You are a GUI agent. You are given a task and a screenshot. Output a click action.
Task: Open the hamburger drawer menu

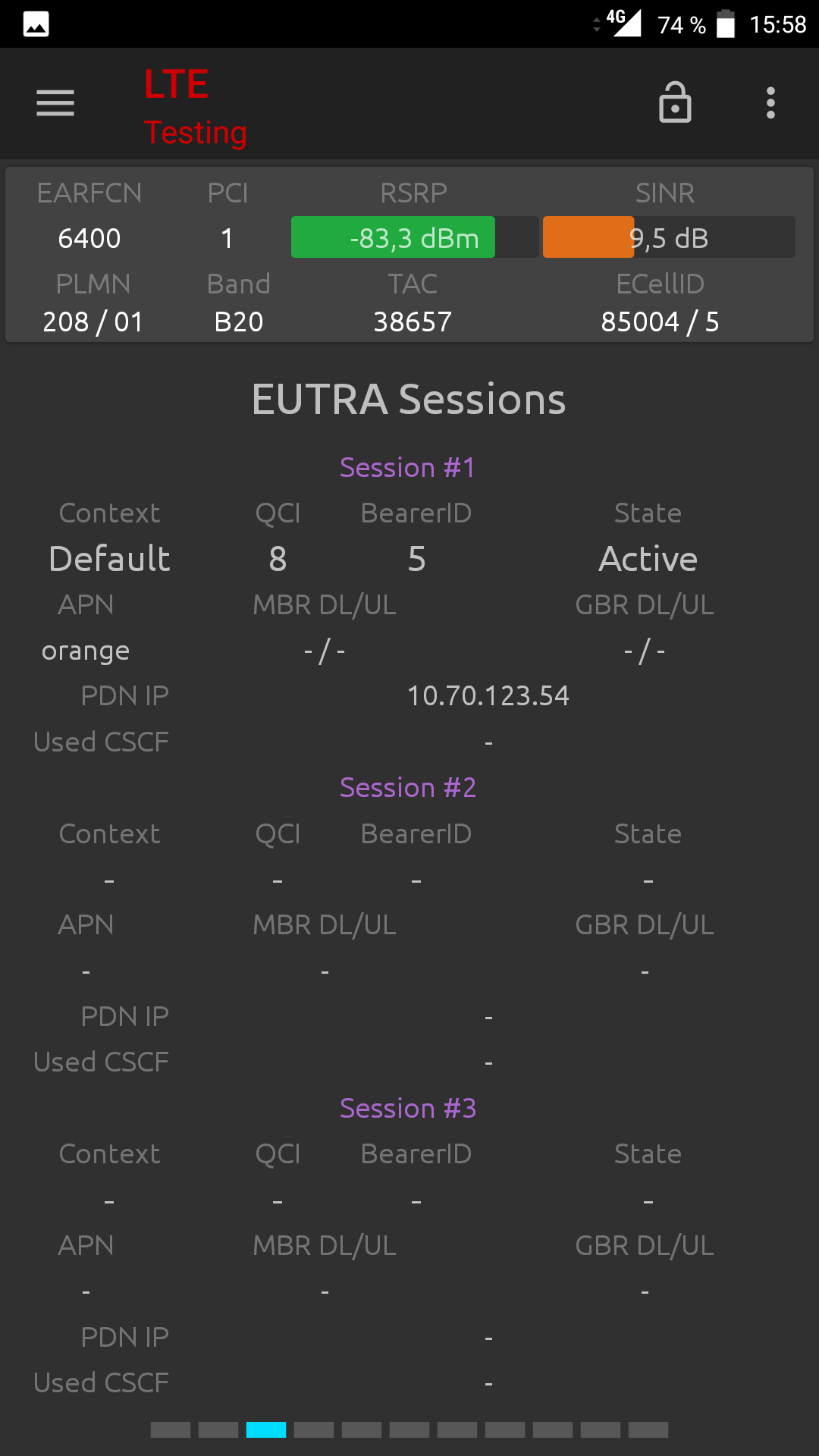pos(55,103)
